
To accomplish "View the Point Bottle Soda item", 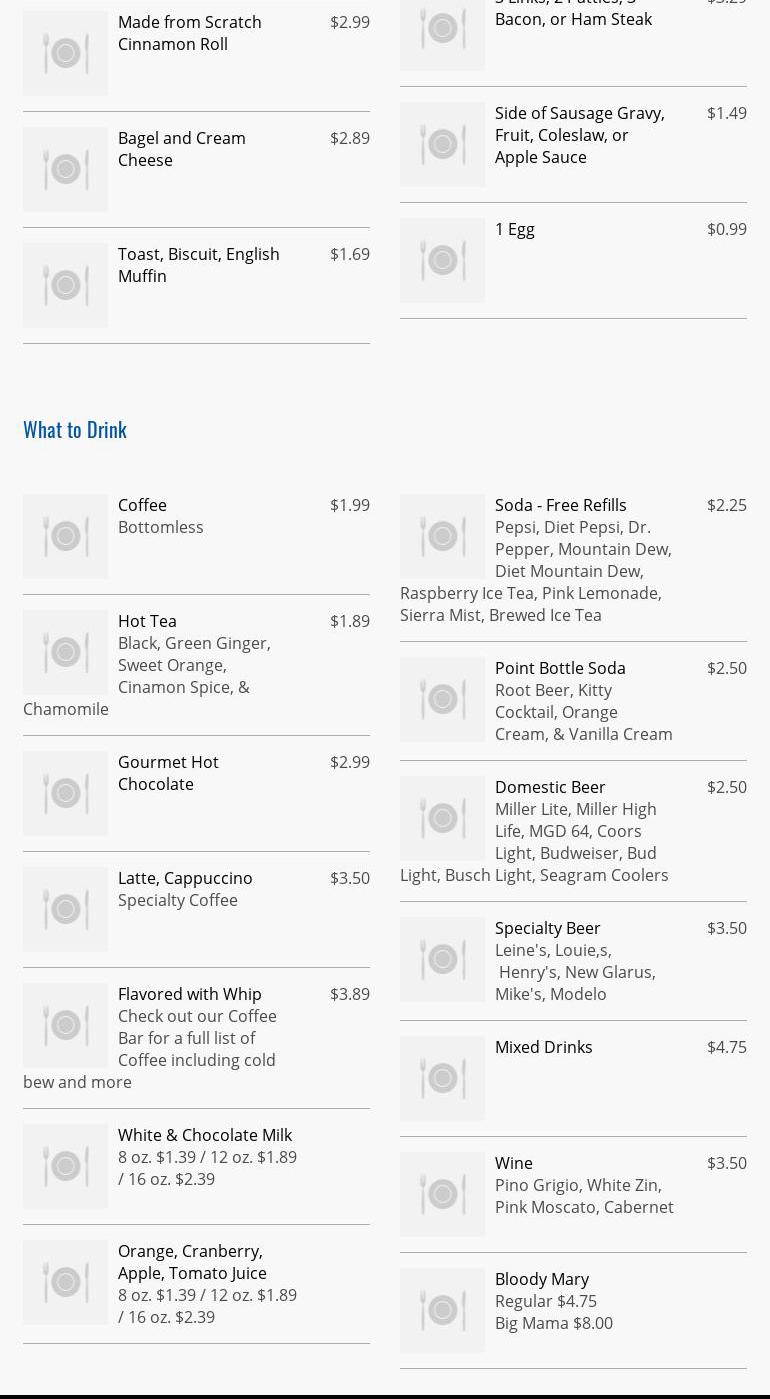I will coord(559,668).
